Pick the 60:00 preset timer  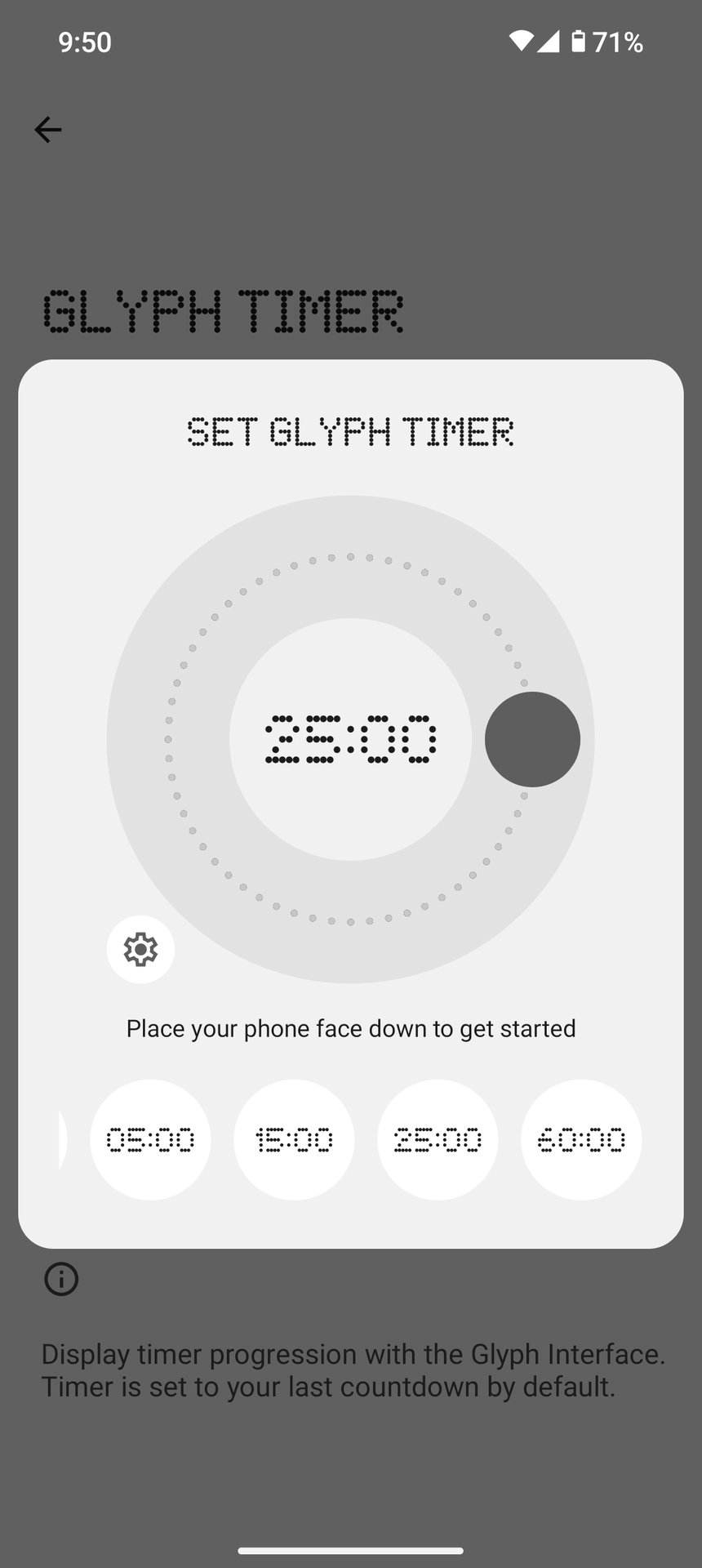pos(581,1139)
